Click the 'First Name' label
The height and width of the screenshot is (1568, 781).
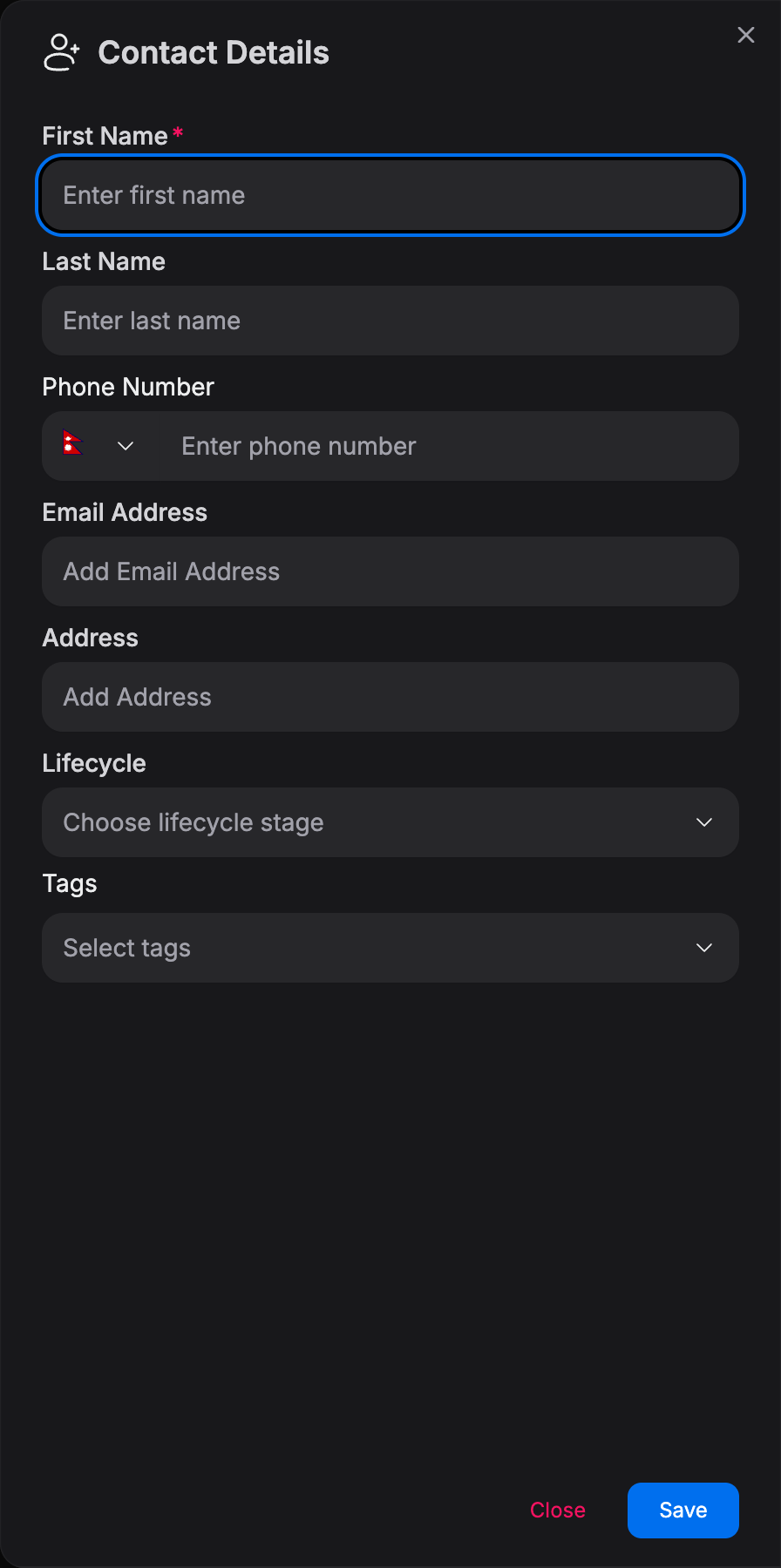(x=104, y=135)
